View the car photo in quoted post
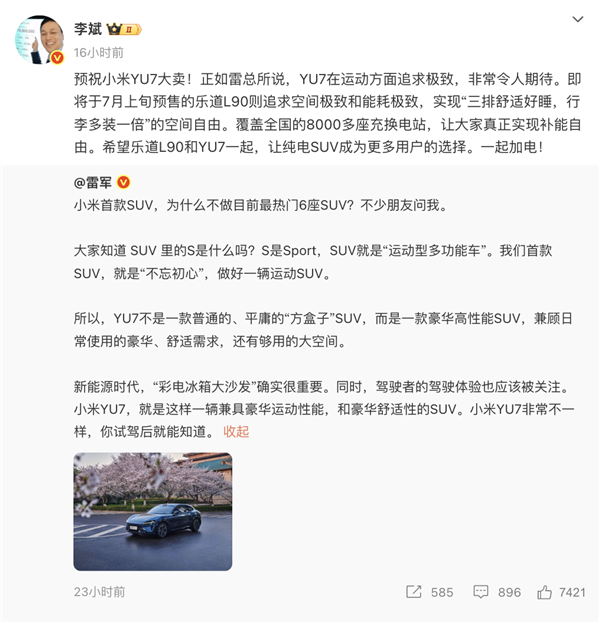The image size is (600, 623). tap(152, 511)
